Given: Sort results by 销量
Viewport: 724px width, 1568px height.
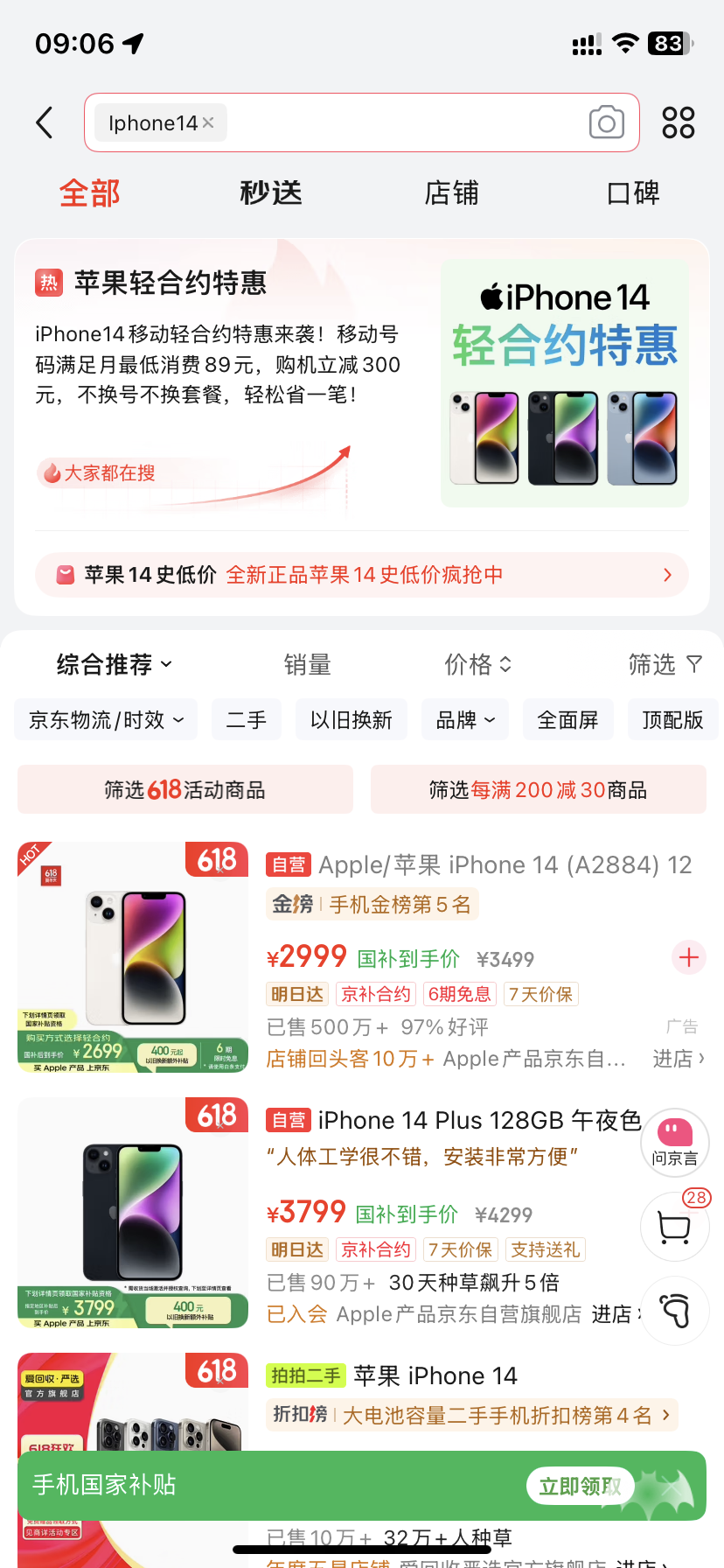Looking at the screenshot, I should (307, 665).
